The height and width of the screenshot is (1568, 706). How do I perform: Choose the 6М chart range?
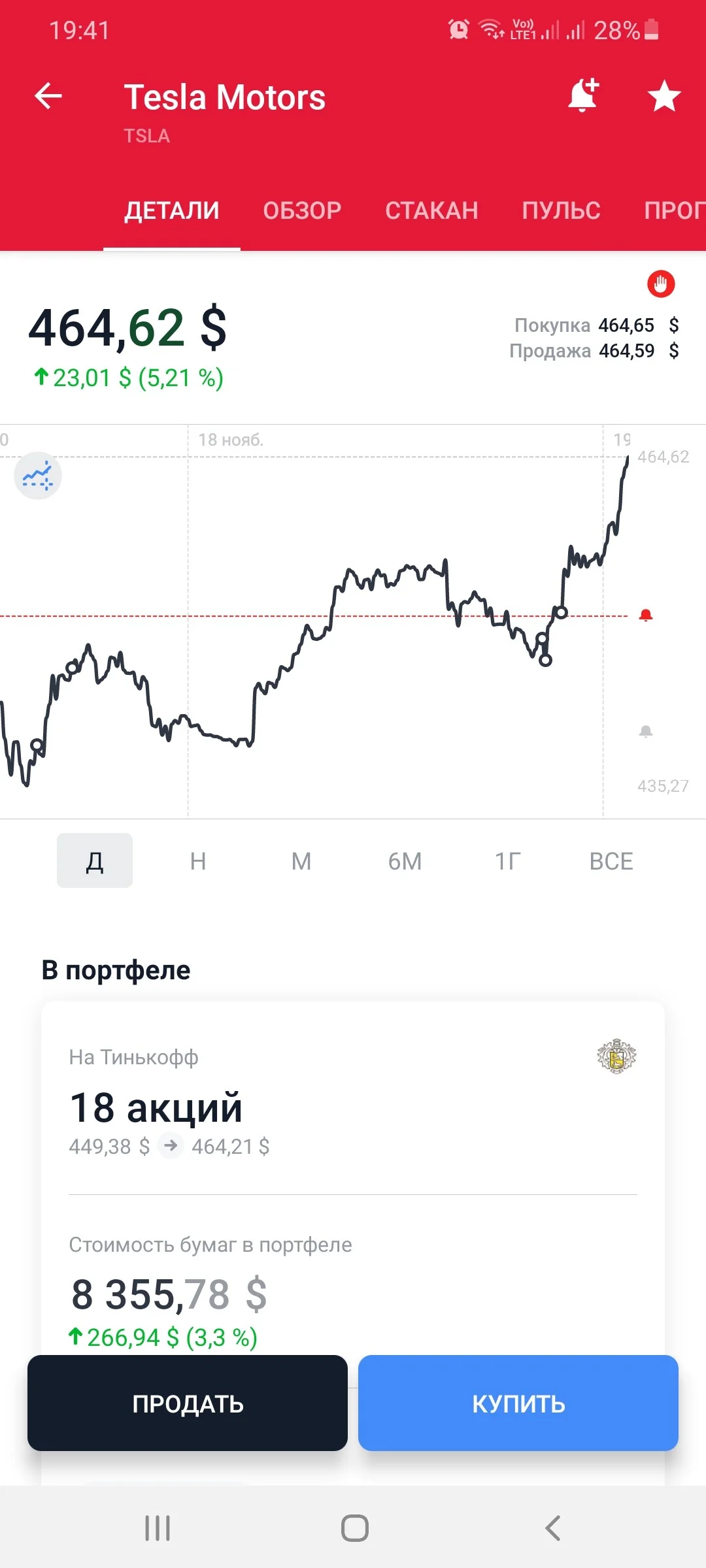(405, 861)
